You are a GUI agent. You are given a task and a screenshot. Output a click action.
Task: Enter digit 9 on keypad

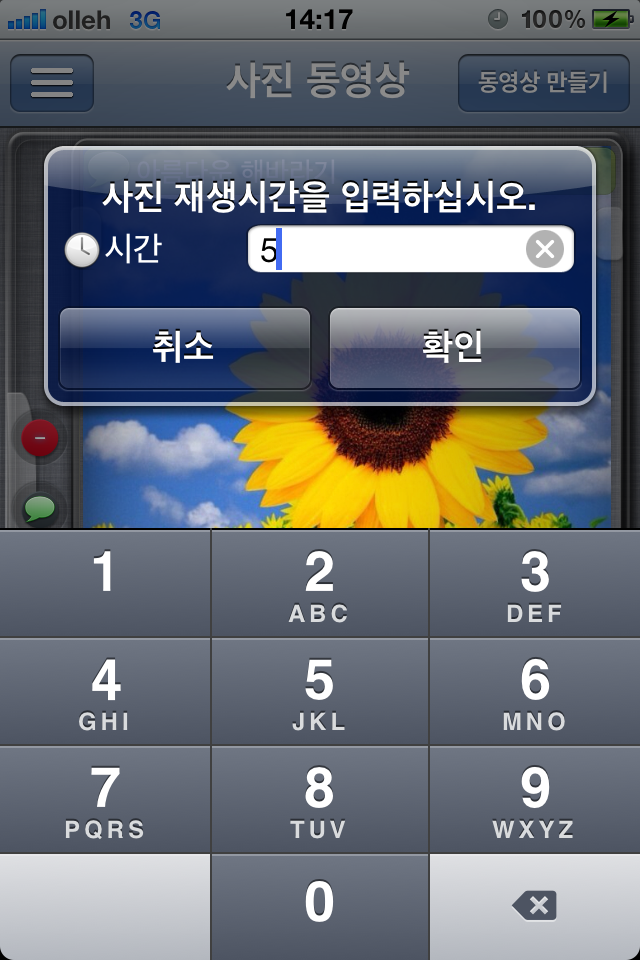[534, 799]
